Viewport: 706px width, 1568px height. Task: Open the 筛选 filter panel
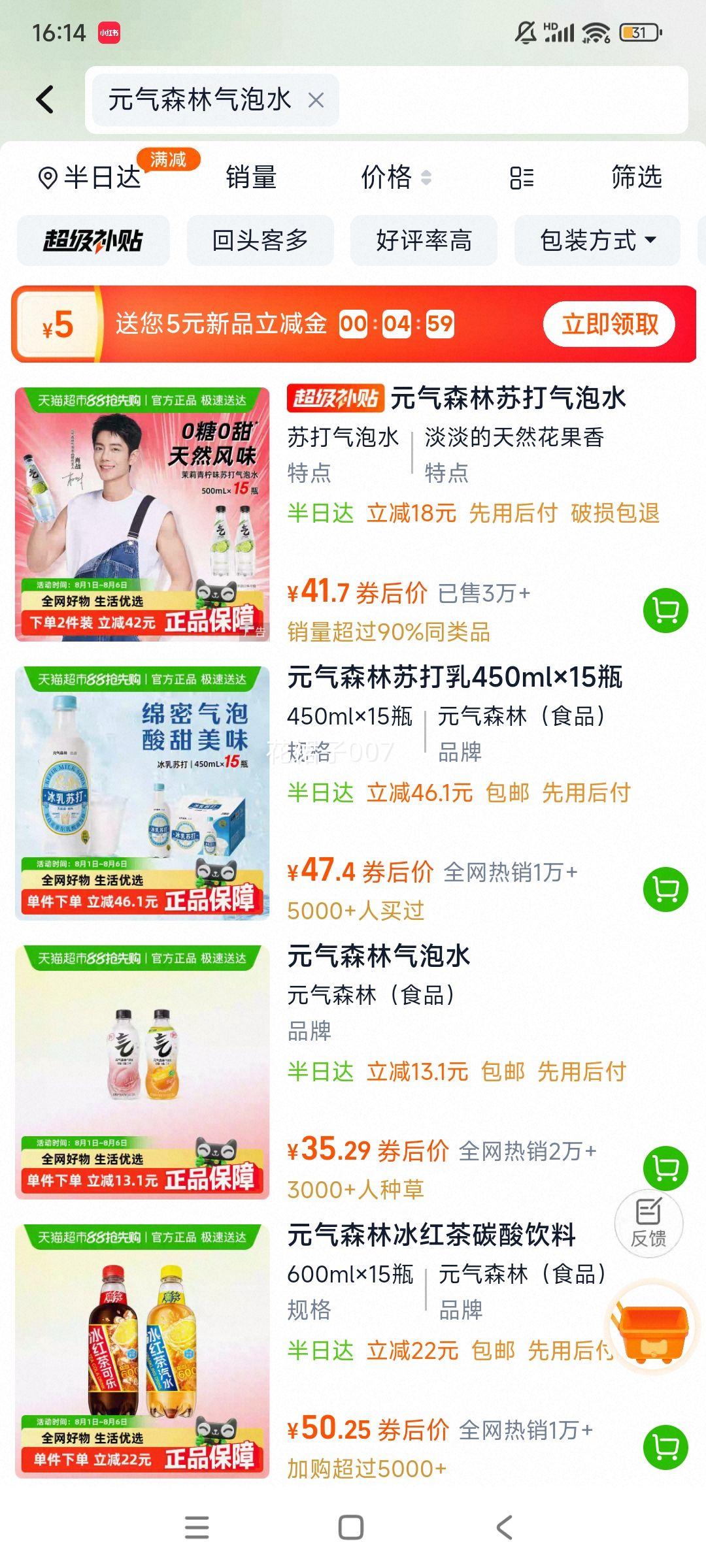coord(636,178)
